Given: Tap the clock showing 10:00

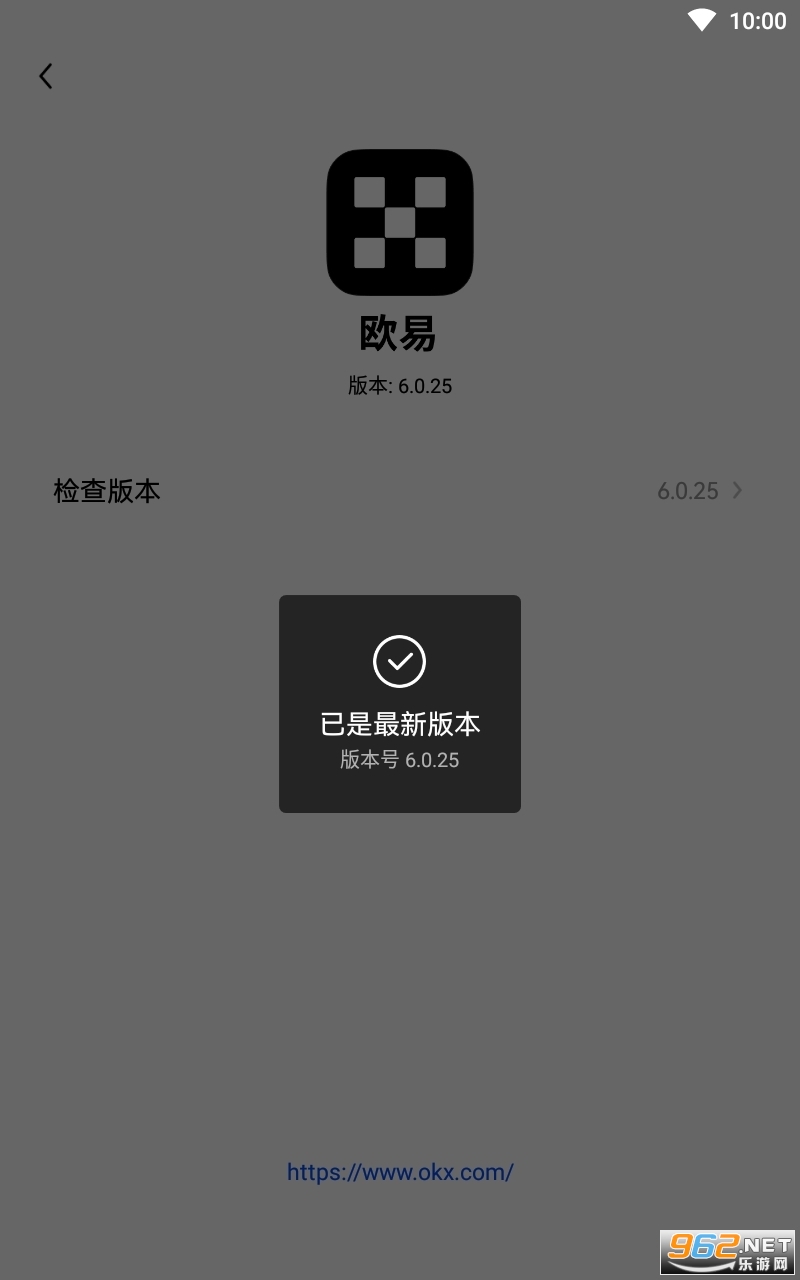Looking at the screenshot, I should (x=757, y=19).
